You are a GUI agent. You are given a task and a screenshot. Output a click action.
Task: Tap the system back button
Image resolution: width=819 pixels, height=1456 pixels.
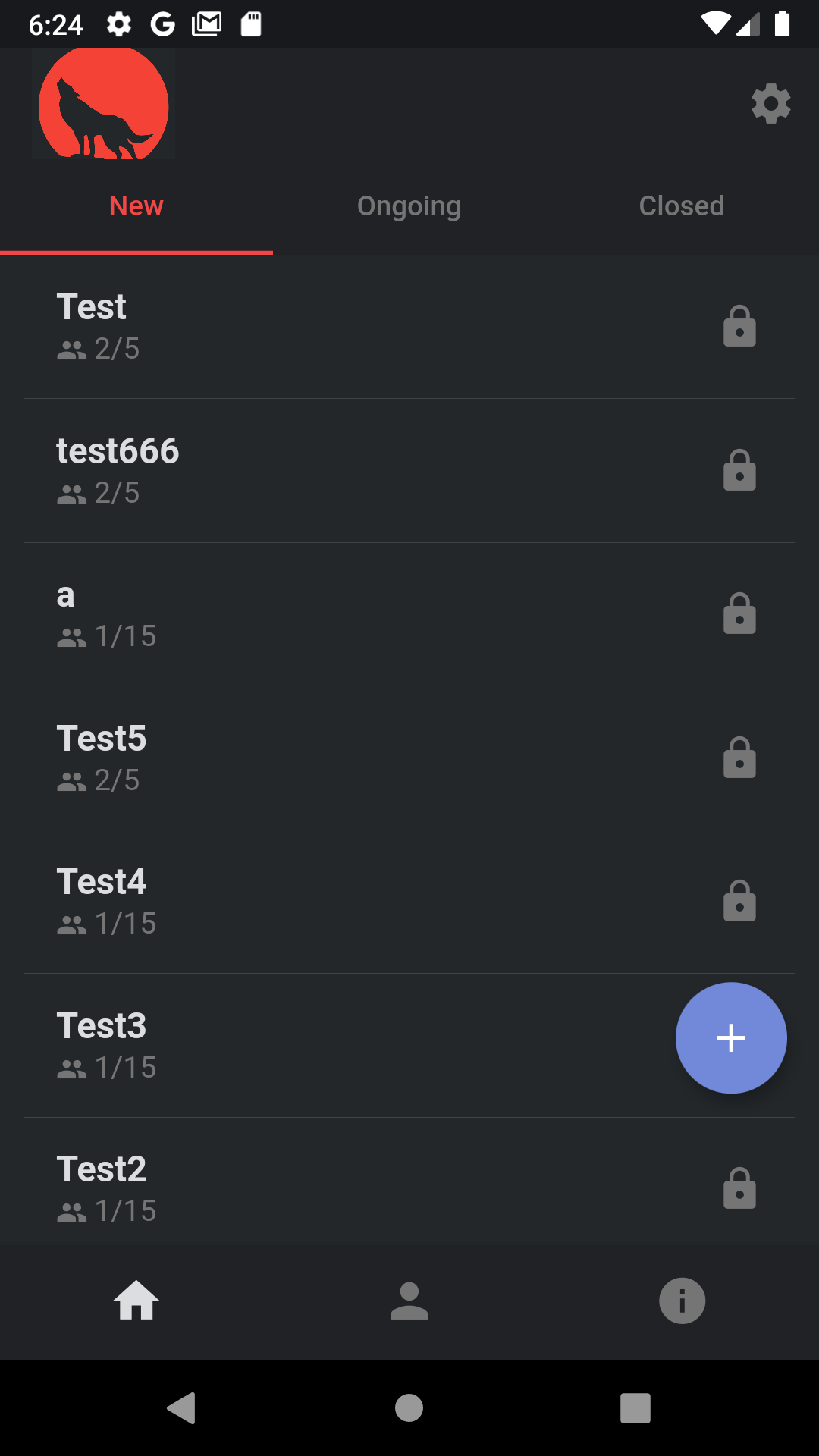coord(182,1408)
